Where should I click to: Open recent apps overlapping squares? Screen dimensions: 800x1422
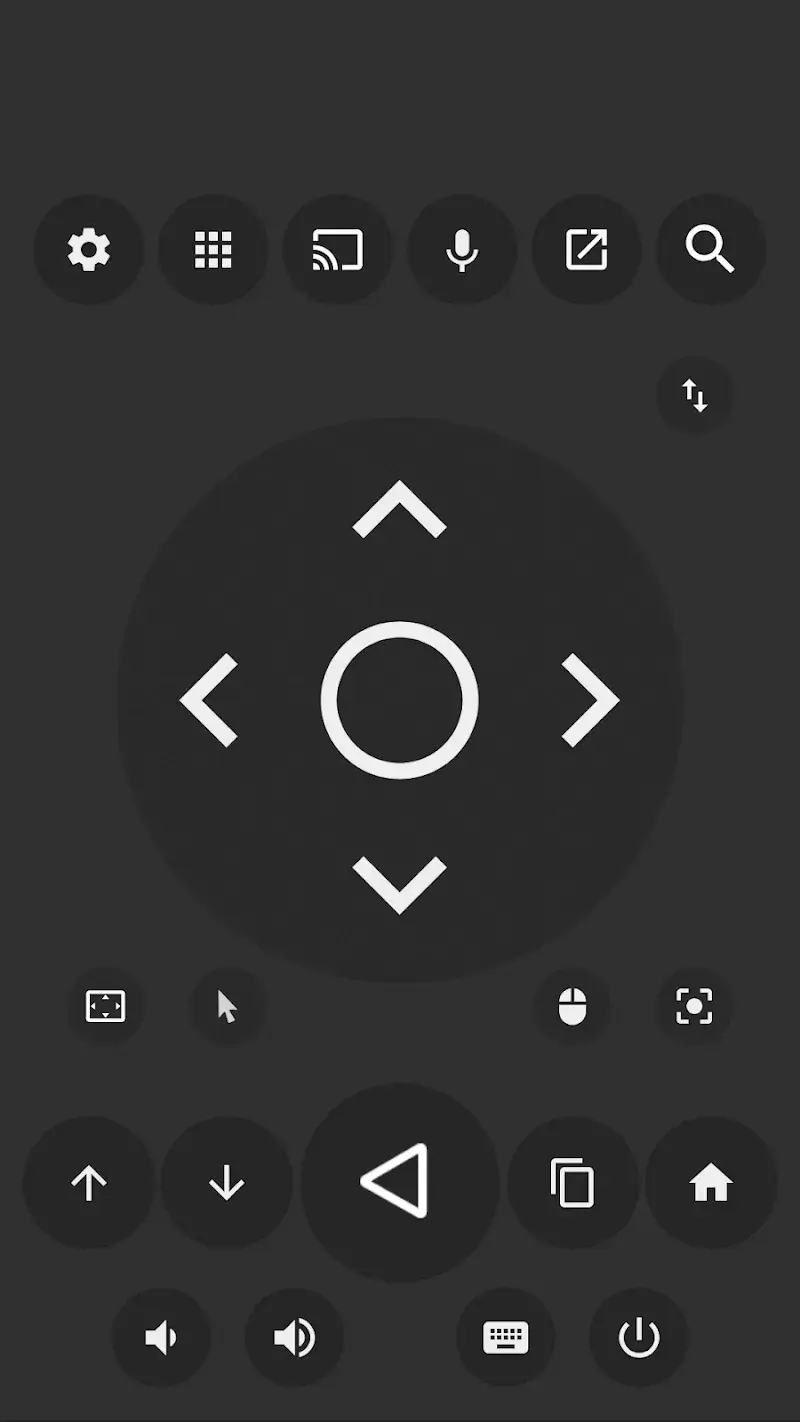573,1183
